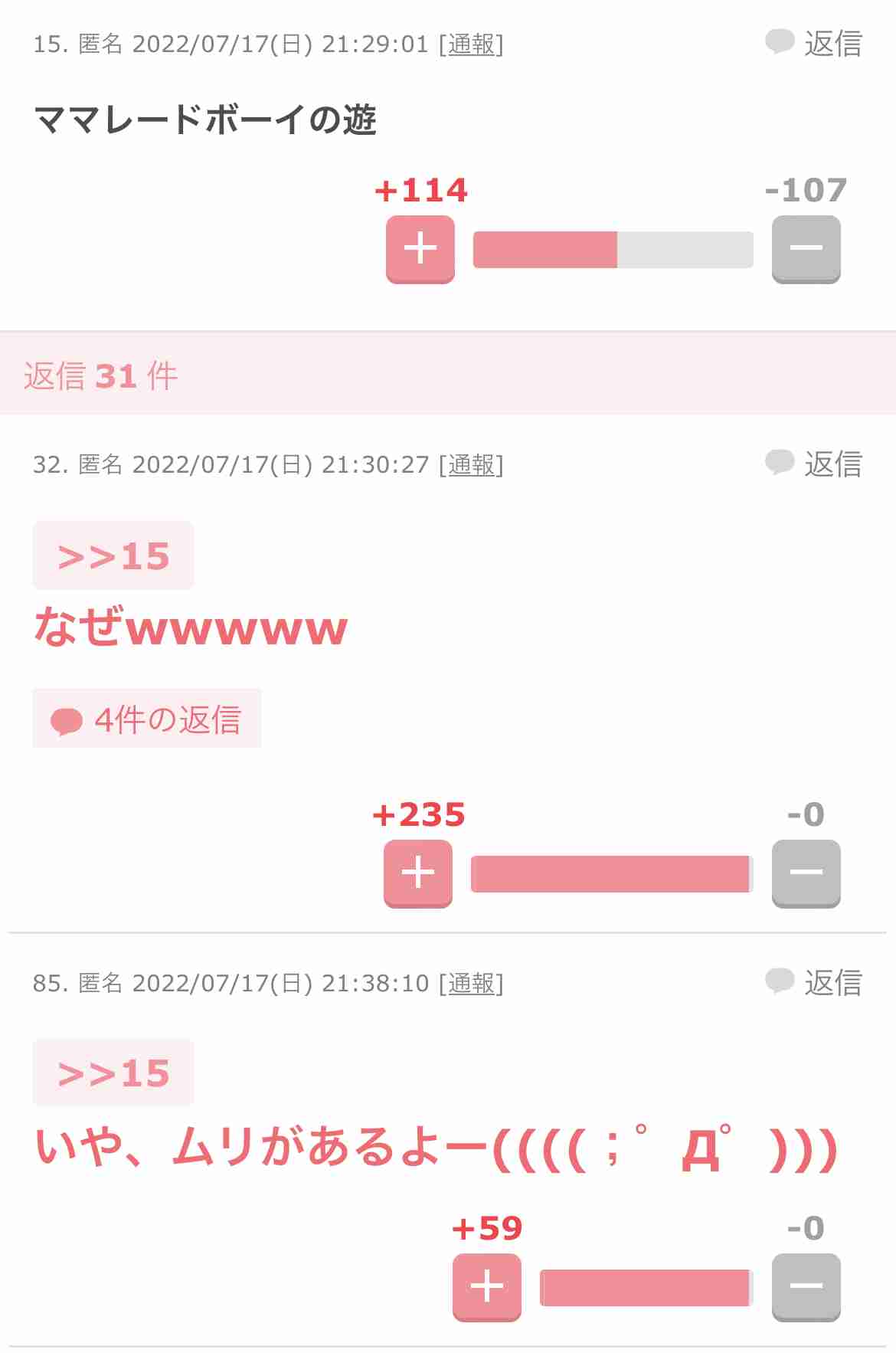This screenshot has height=1353, width=896.
Task: Report comment 32 via 通報 link
Action: (471, 464)
